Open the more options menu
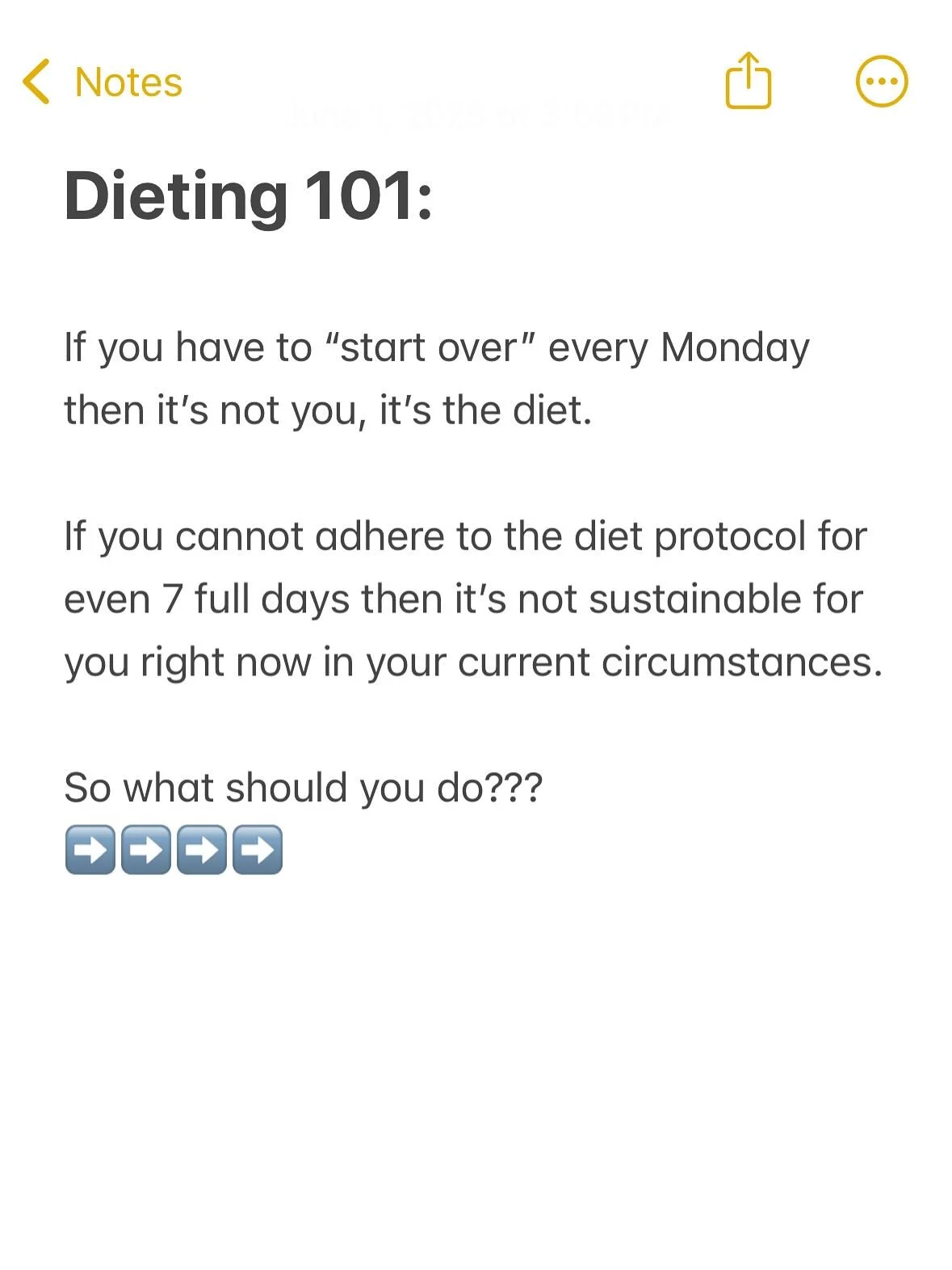This screenshot has height=1270, width=952. [x=881, y=82]
